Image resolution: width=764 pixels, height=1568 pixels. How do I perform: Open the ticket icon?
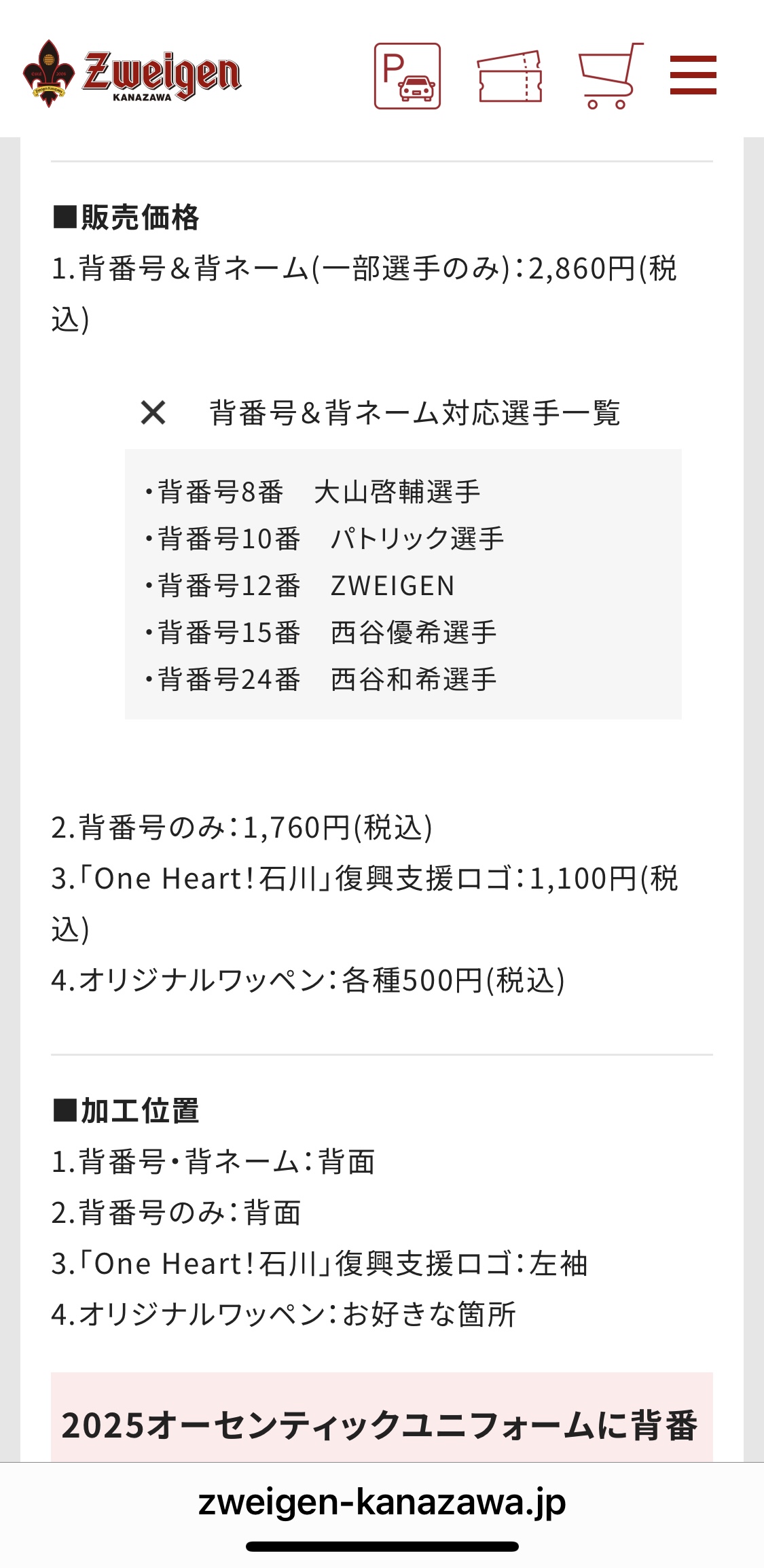pos(510,76)
